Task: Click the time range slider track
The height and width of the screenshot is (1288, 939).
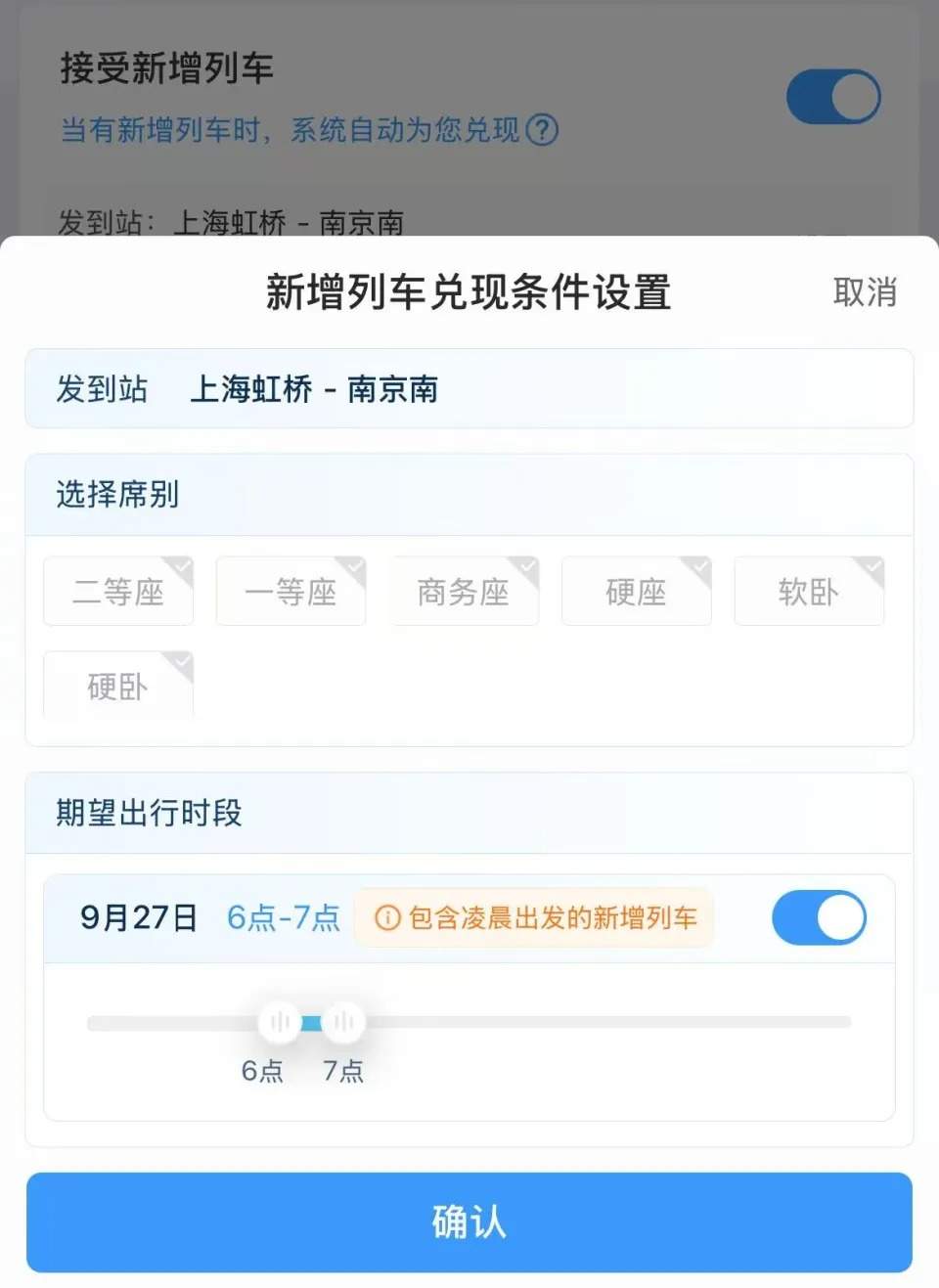Action: (587, 1021)
